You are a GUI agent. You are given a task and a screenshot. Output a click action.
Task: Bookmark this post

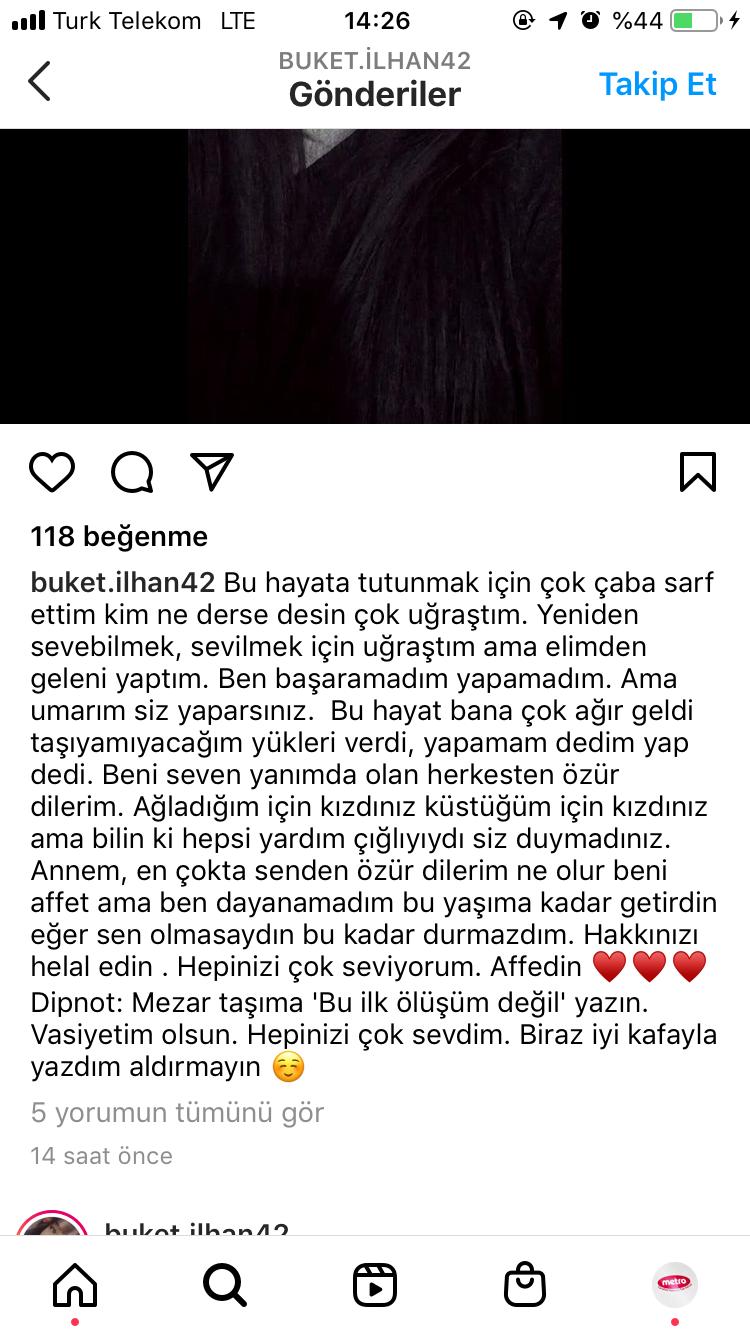697,472
